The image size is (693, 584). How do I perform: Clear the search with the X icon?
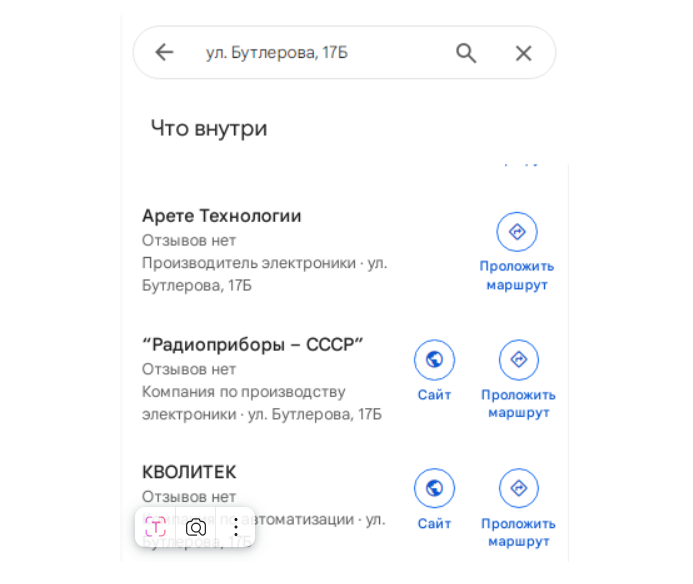tap(523, 53)
